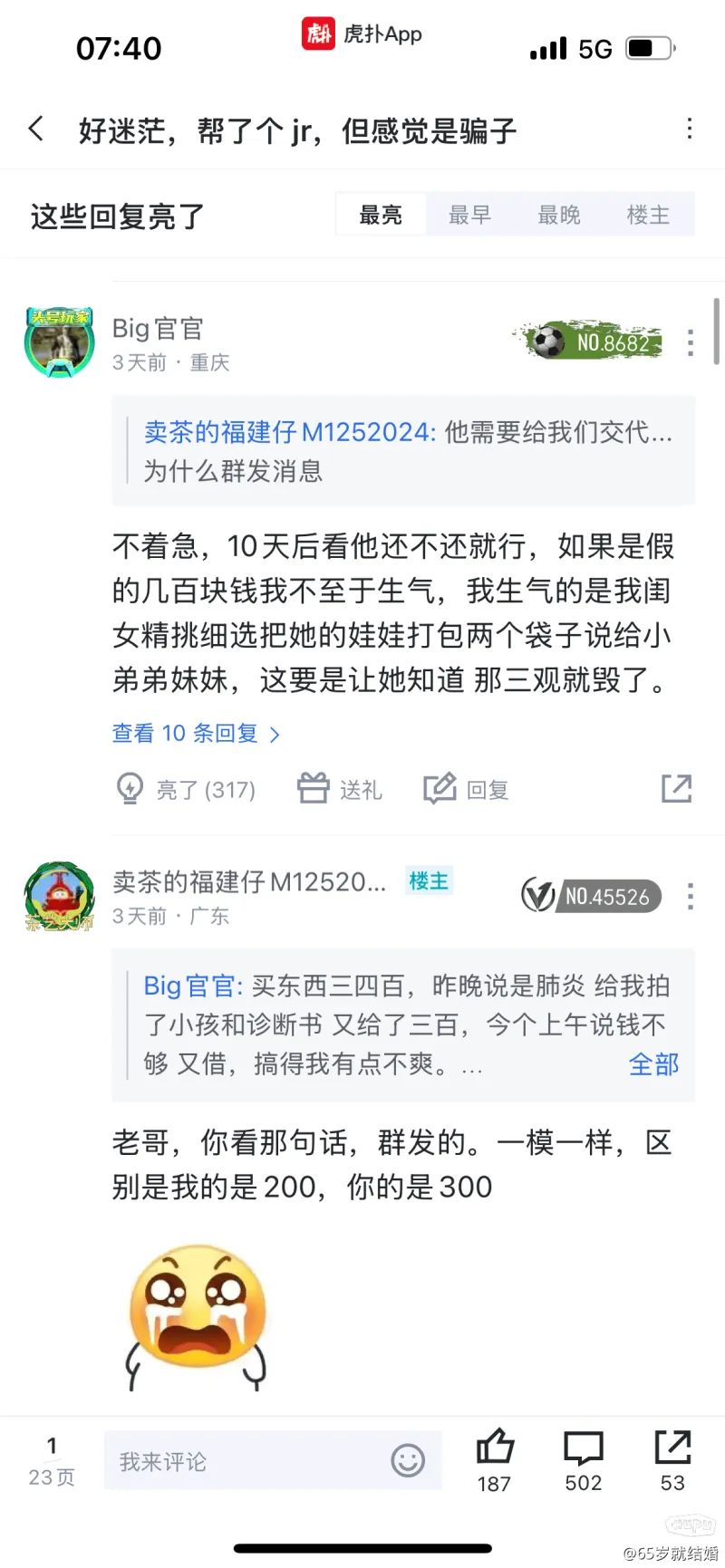The image size is (725, 1568).
Task: Open 卖茶的福建仔's avatar profile
Action: [59, 897]
